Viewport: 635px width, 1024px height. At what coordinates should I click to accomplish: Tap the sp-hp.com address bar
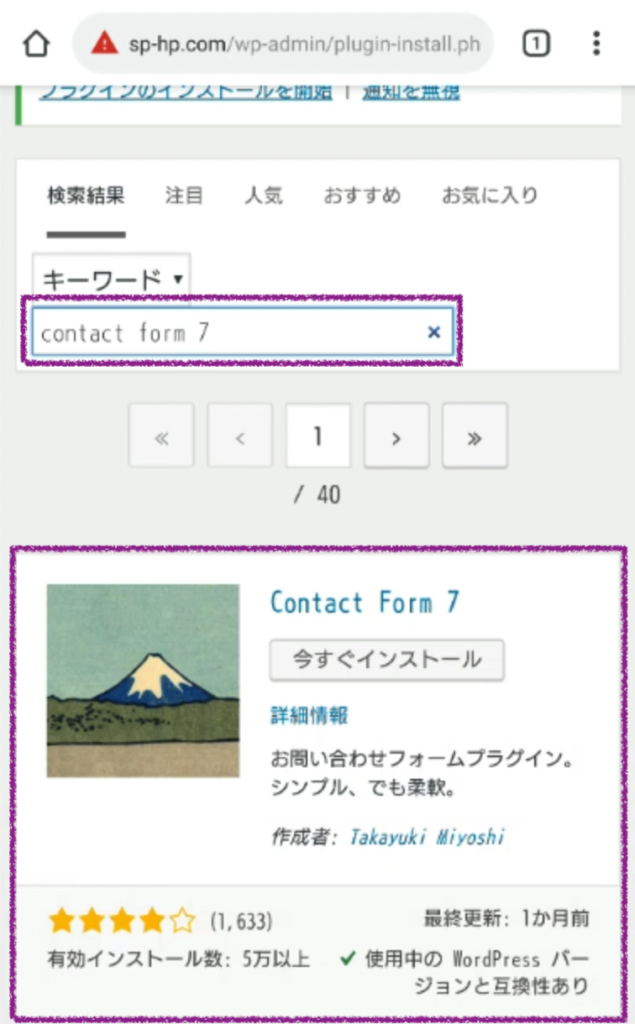[x=290, y=43]
